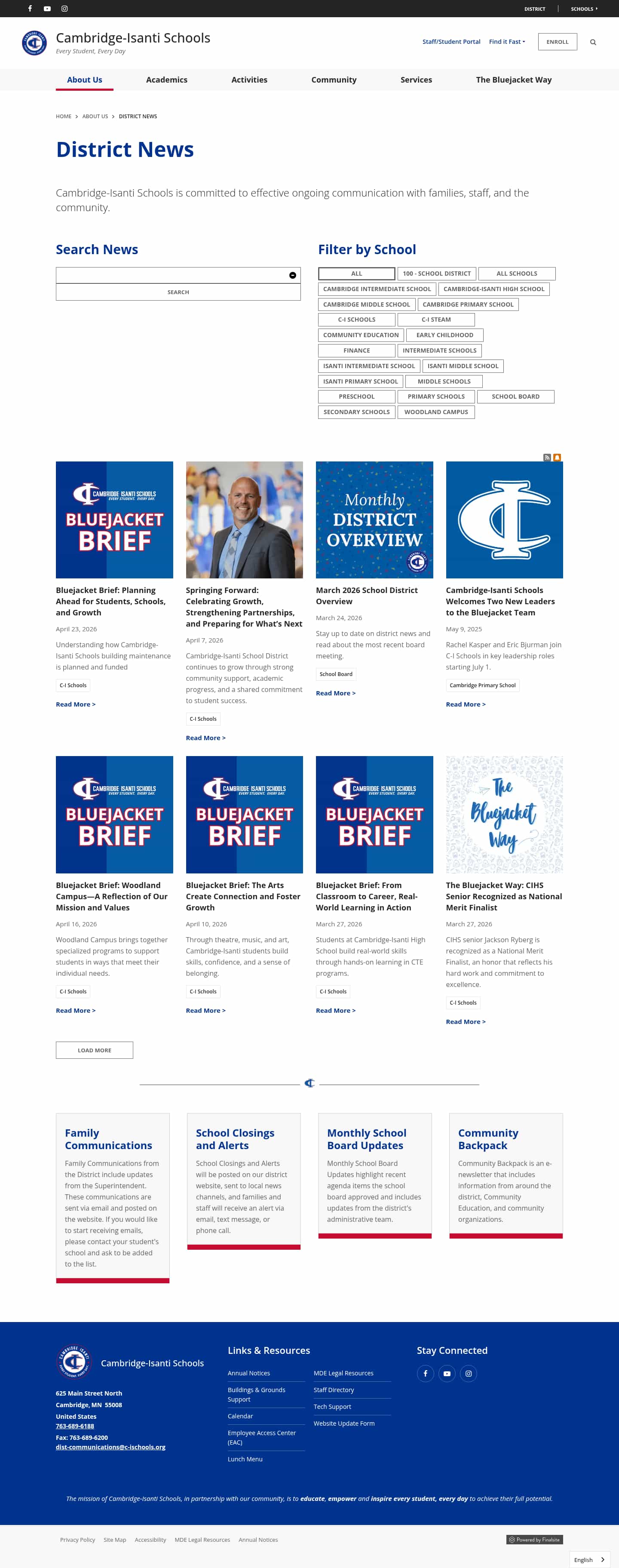Open the Find it Fast dropdown
The width and height of the screenshot is (619, 1568).
click(x=507, y=41)
